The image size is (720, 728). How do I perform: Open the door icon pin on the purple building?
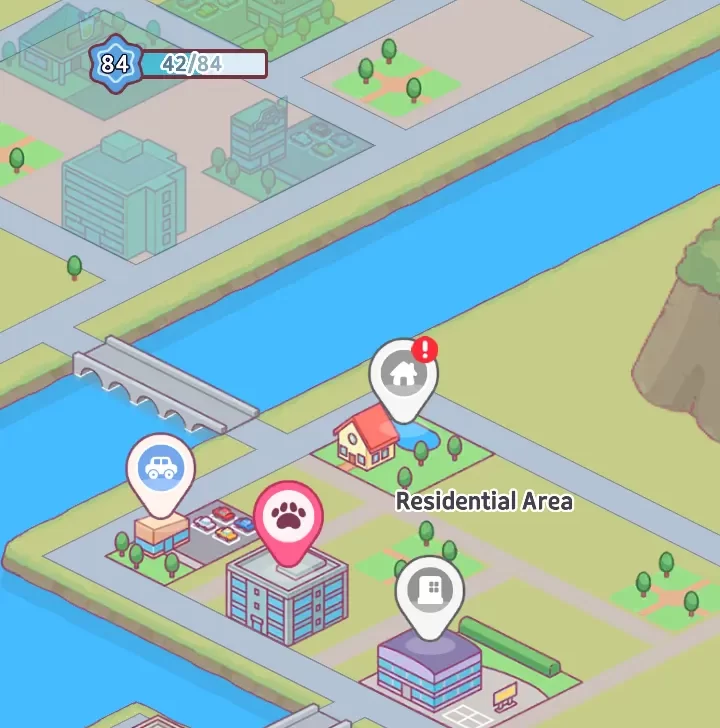[429, 590]
